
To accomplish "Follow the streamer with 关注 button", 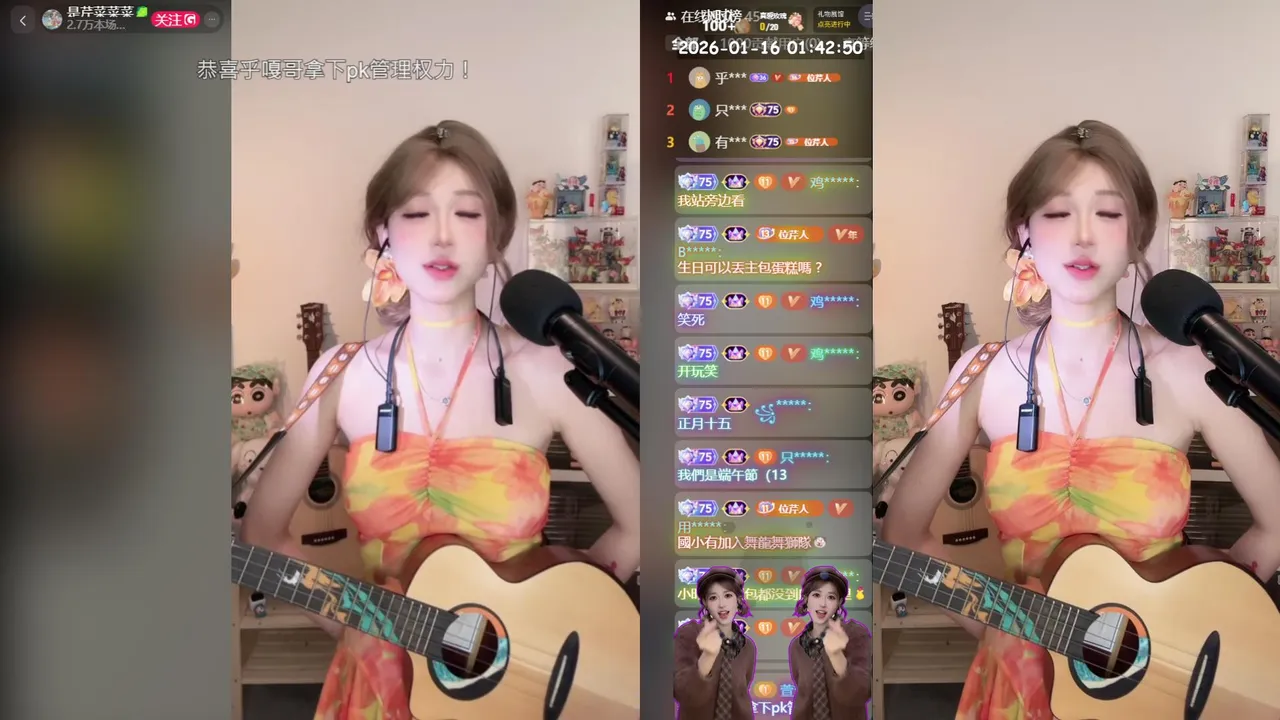I will click(175, 19).
